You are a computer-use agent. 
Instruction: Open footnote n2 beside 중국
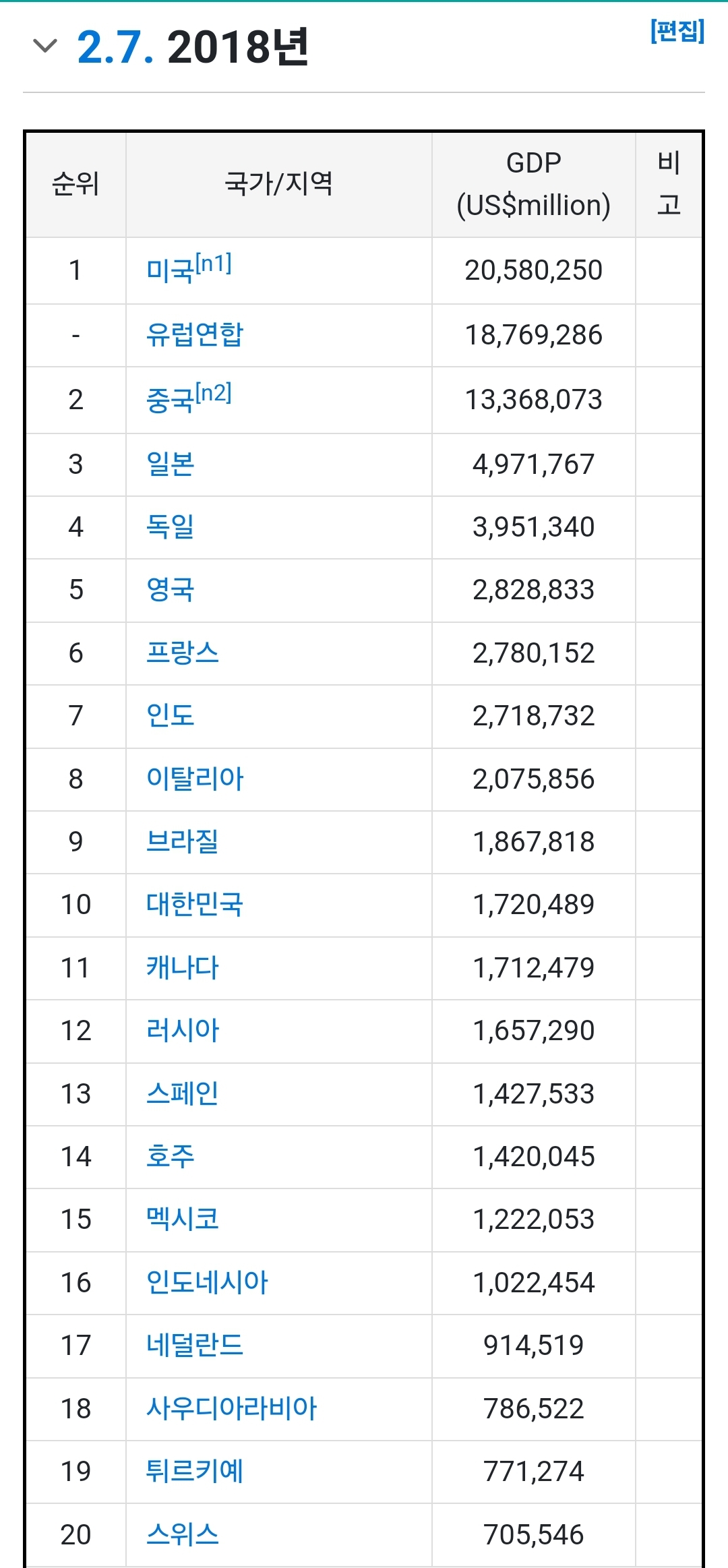click(x=214, y=392)
